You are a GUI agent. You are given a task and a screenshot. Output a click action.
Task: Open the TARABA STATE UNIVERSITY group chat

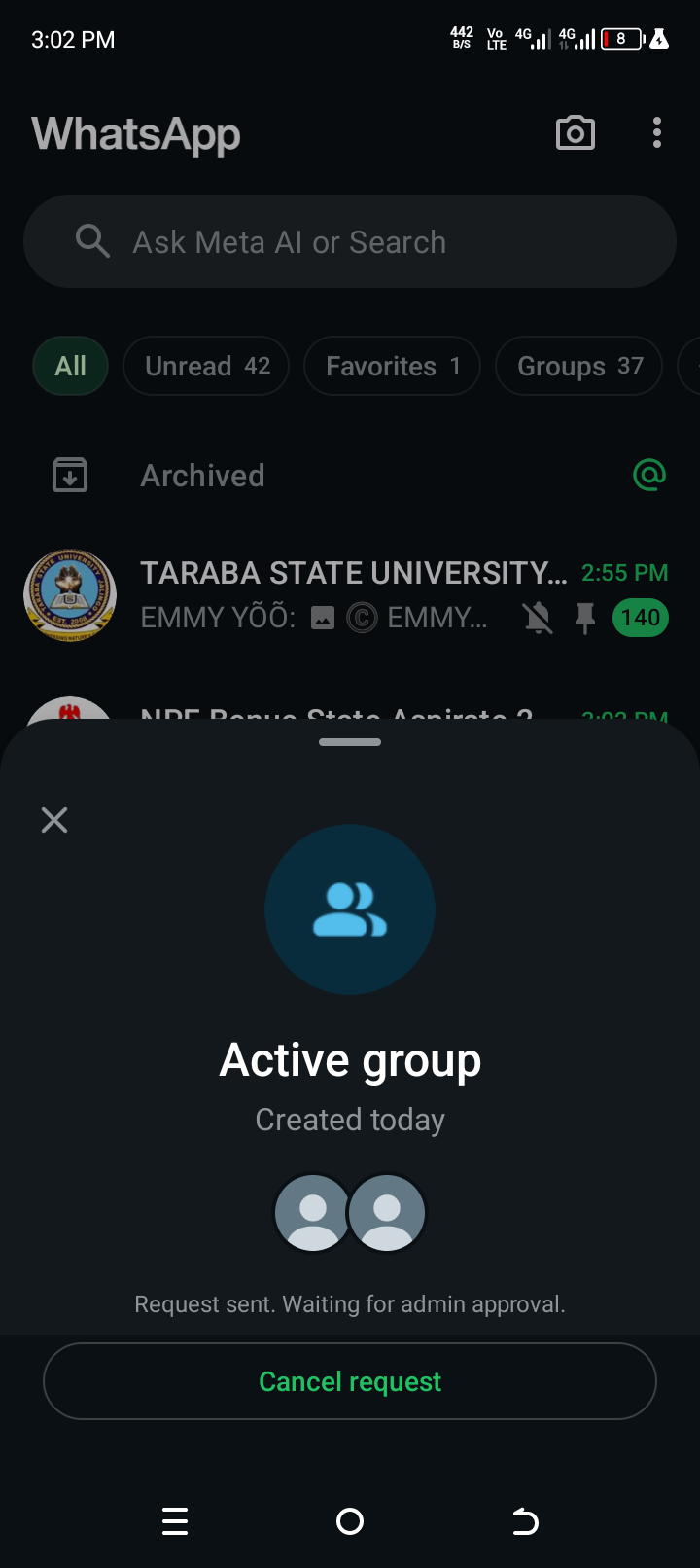tap(350, 594)
